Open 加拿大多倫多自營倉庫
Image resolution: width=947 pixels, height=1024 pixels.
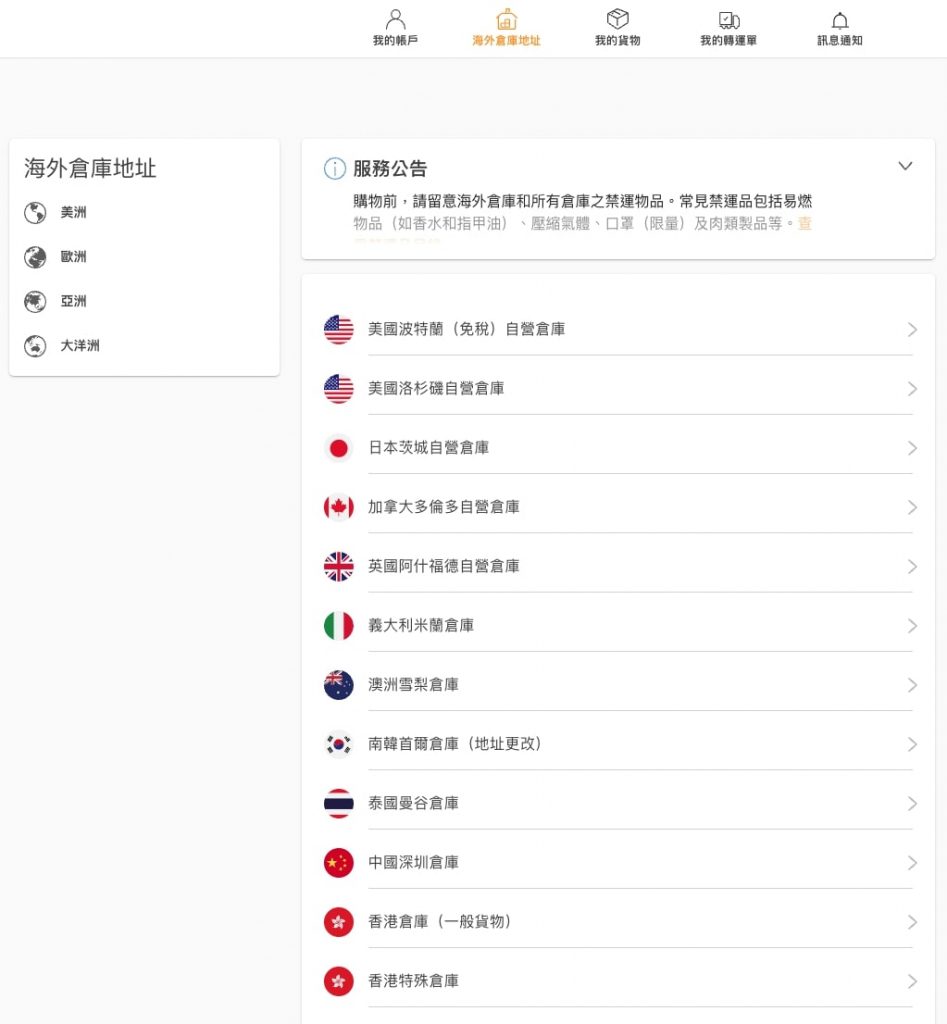[618, 507]
